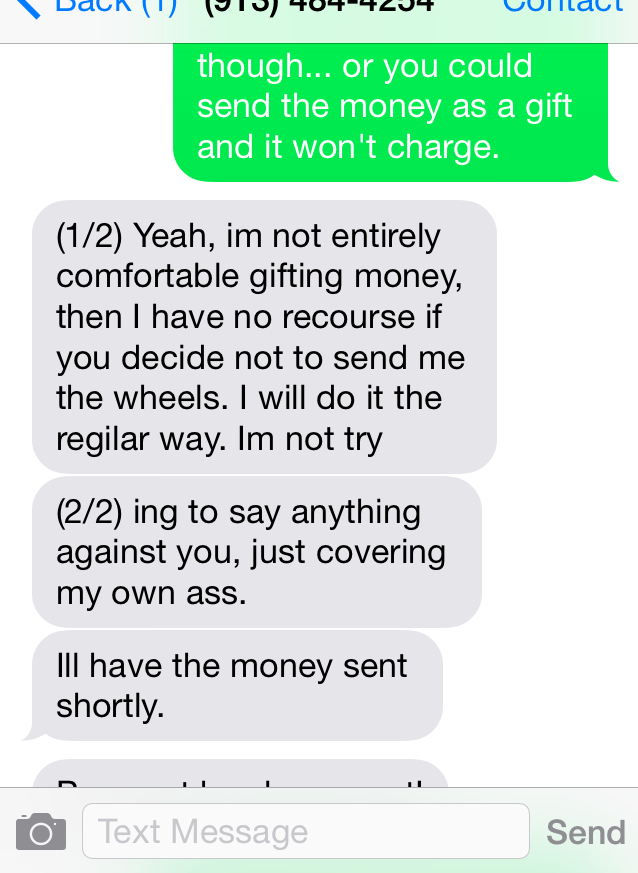Focus the Text Message field
The height and width of the screenshot is (873, 638).
tap(305, 832)
